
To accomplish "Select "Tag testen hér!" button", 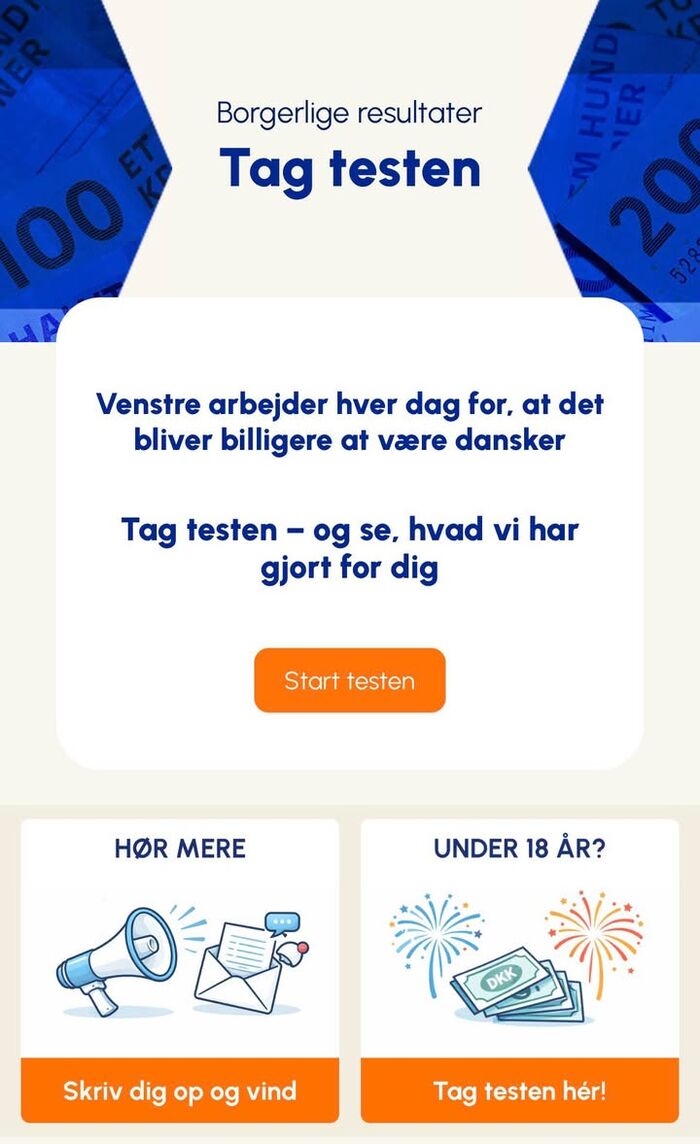I will click(x=519, y=1090).
